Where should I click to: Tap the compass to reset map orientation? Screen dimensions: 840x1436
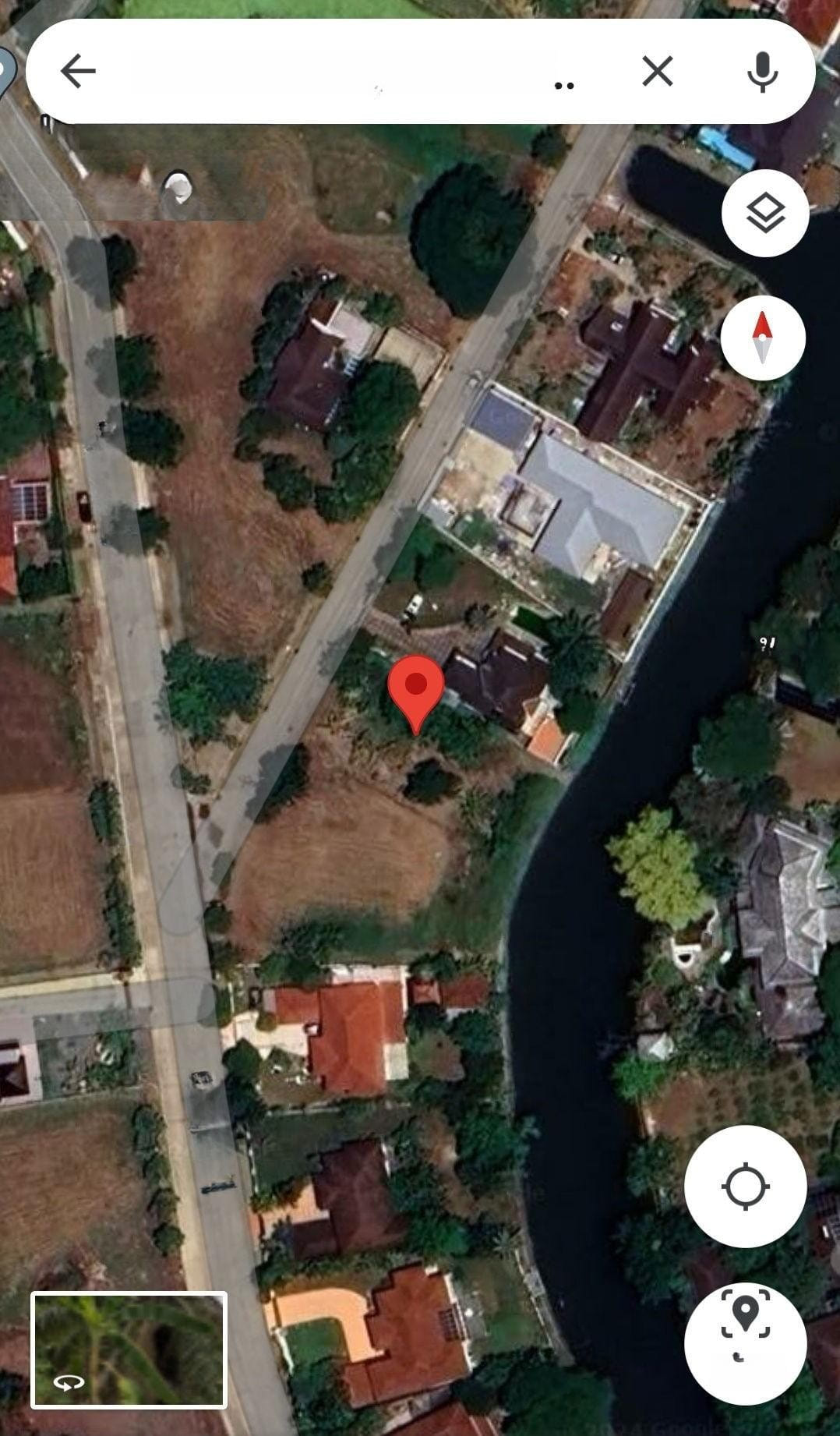point(762,338)
